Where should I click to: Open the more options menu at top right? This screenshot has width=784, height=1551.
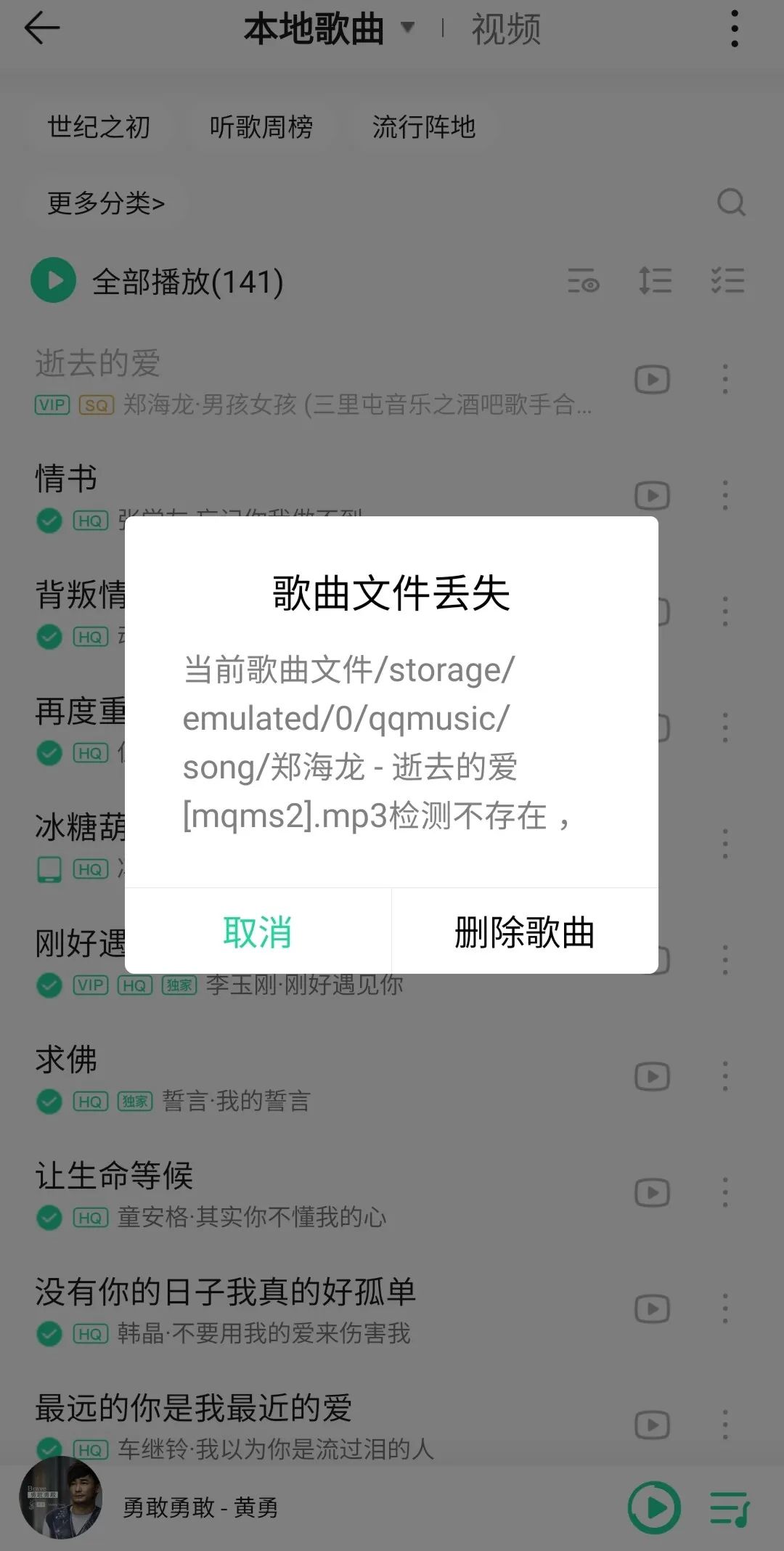click(x=734, y=28)
